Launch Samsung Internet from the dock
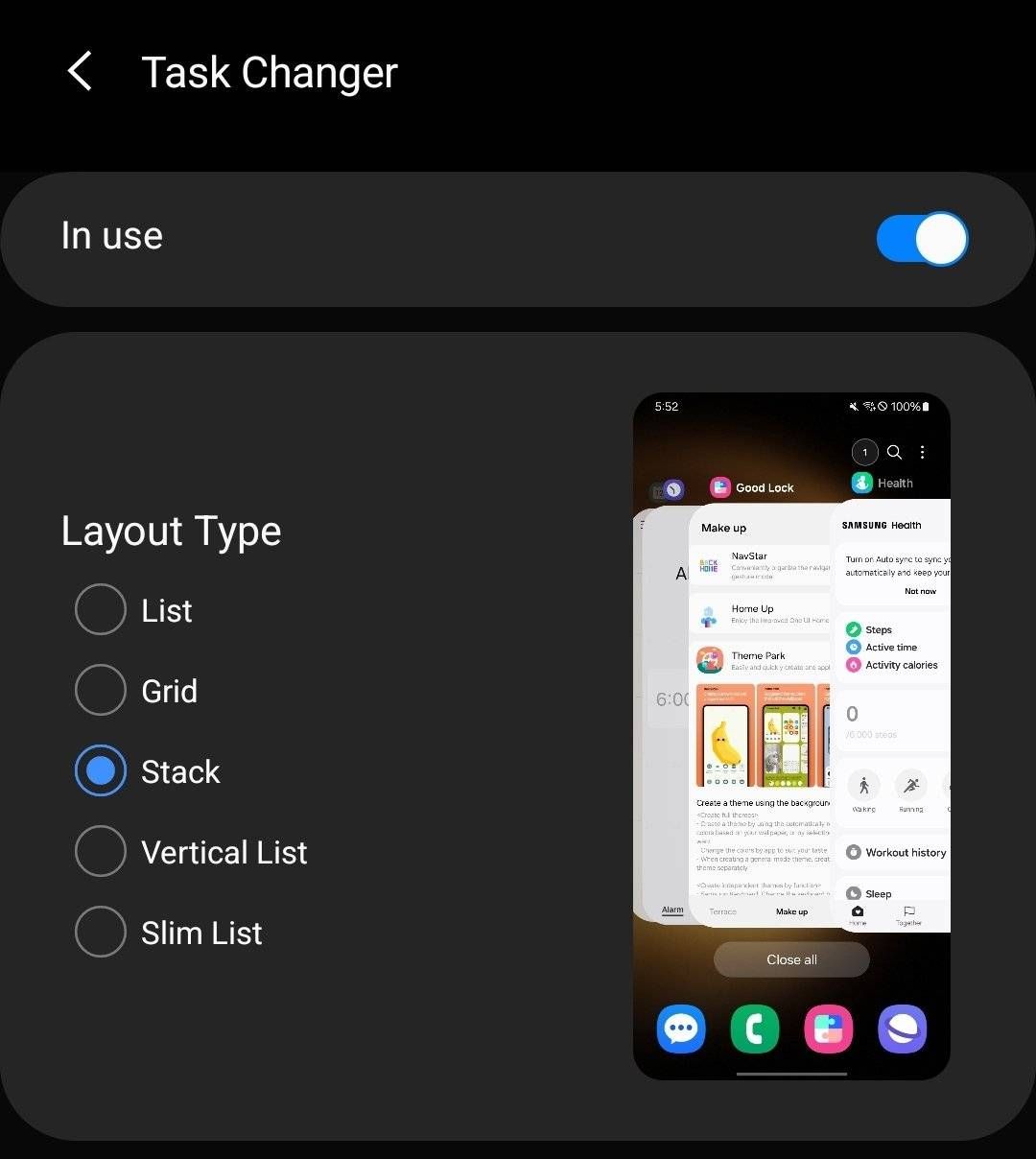Image resolution: width=1036 pixels, height=1159 pixels. pyautogui.click(x=902, y=1029)
